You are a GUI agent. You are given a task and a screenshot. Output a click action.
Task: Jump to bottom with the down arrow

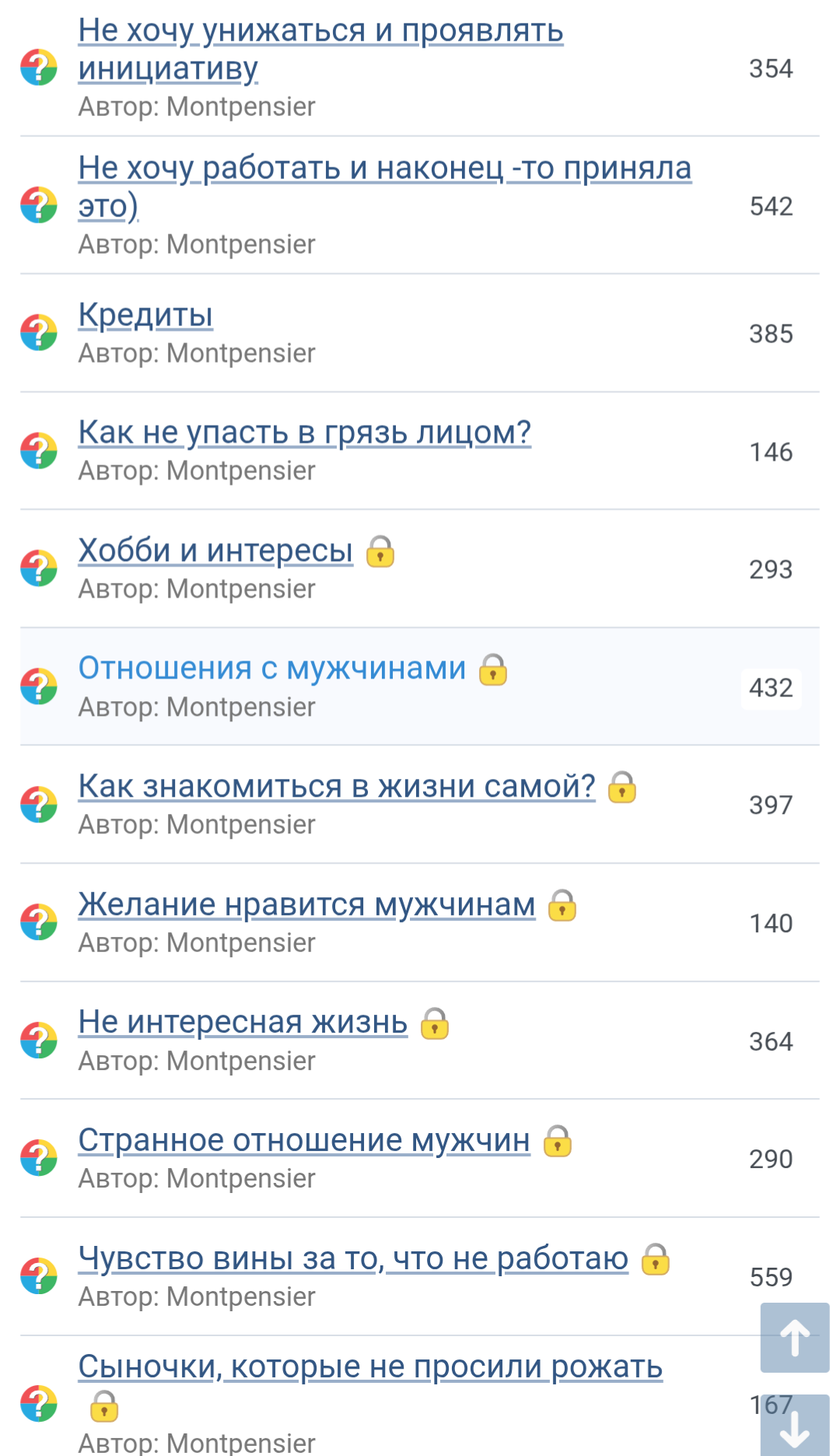[x=794, y=1427]
